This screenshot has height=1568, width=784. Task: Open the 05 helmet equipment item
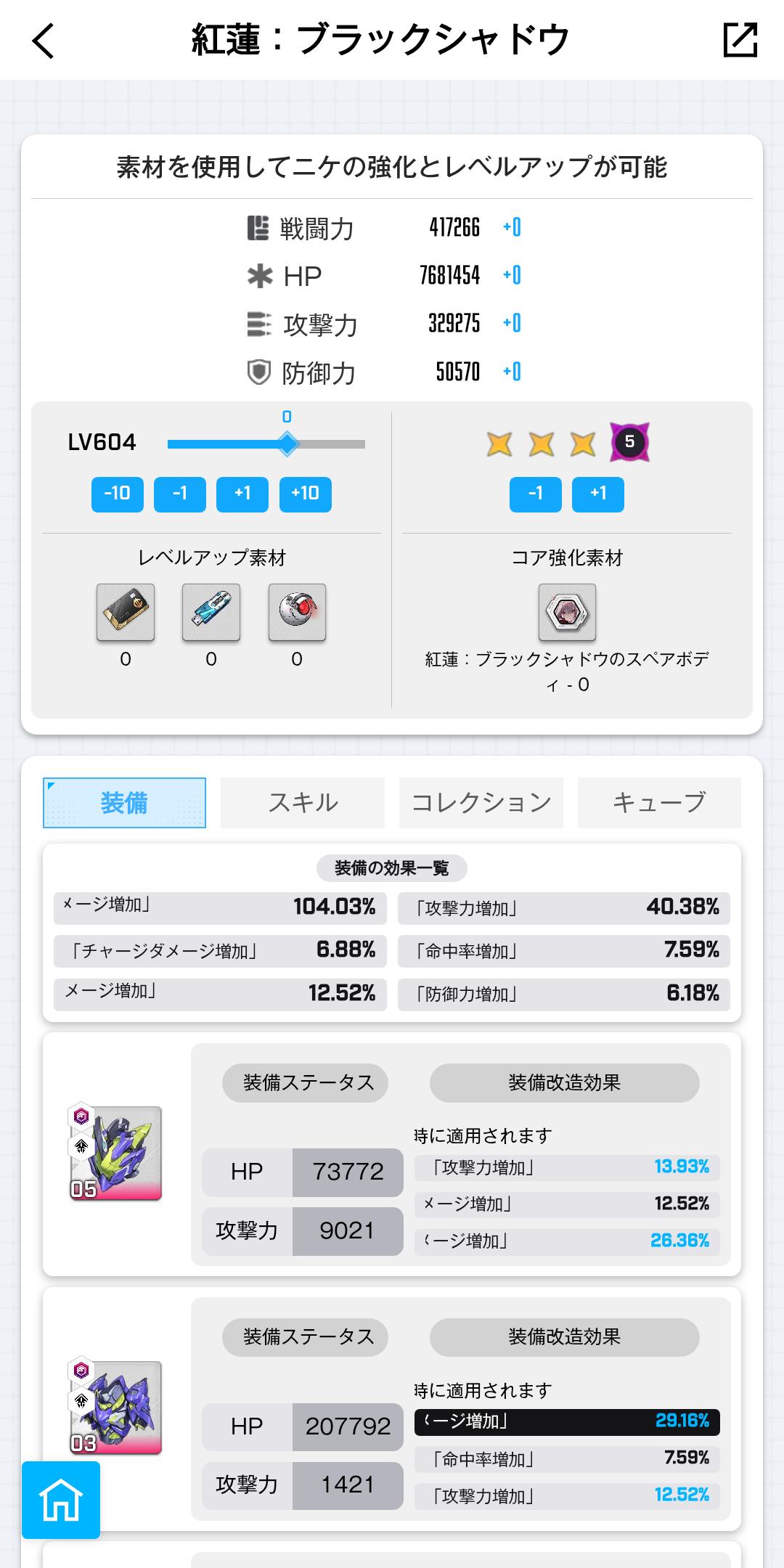click(116, 1153)
